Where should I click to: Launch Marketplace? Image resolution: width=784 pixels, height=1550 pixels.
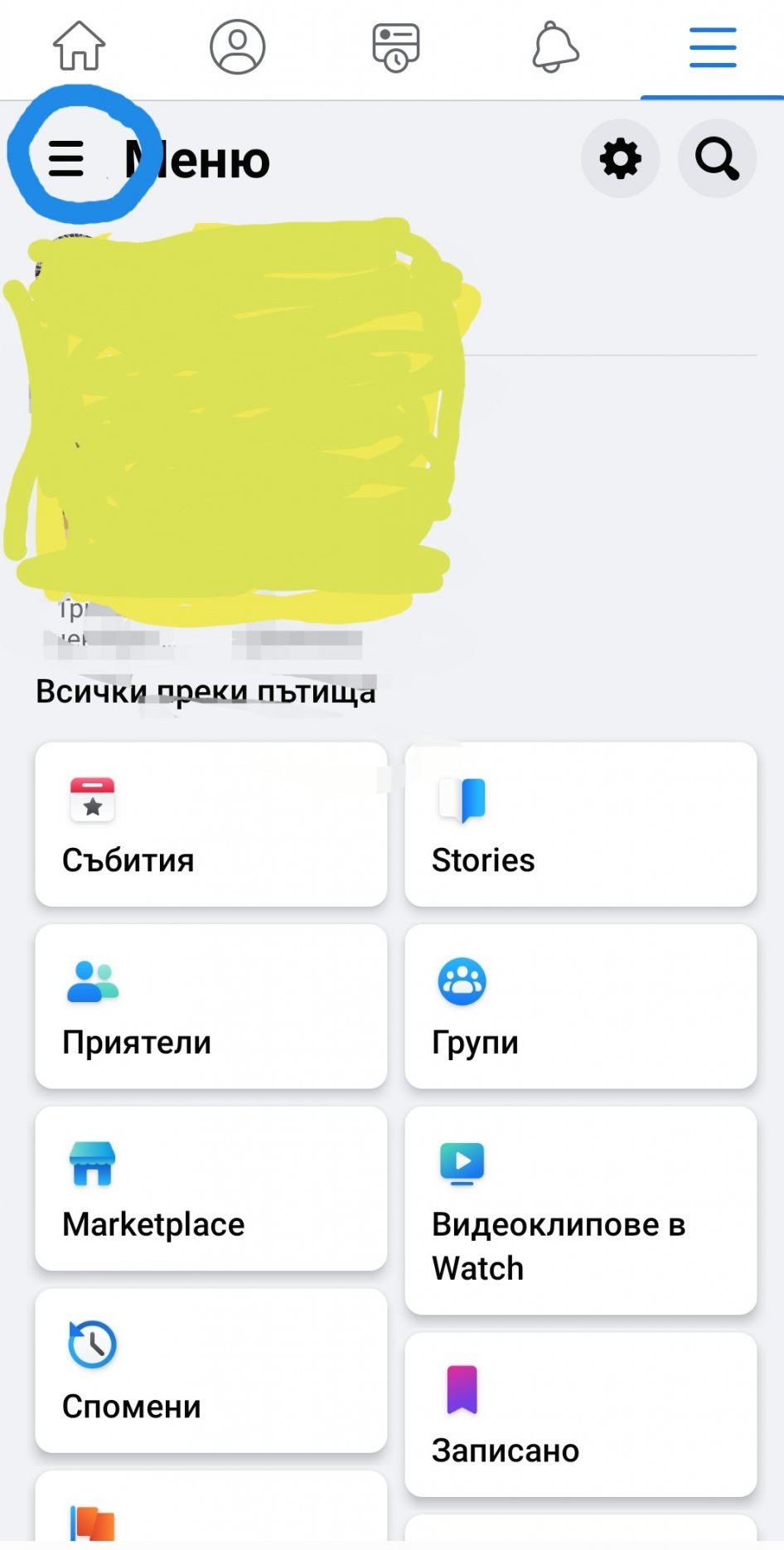click(211, 1189)
